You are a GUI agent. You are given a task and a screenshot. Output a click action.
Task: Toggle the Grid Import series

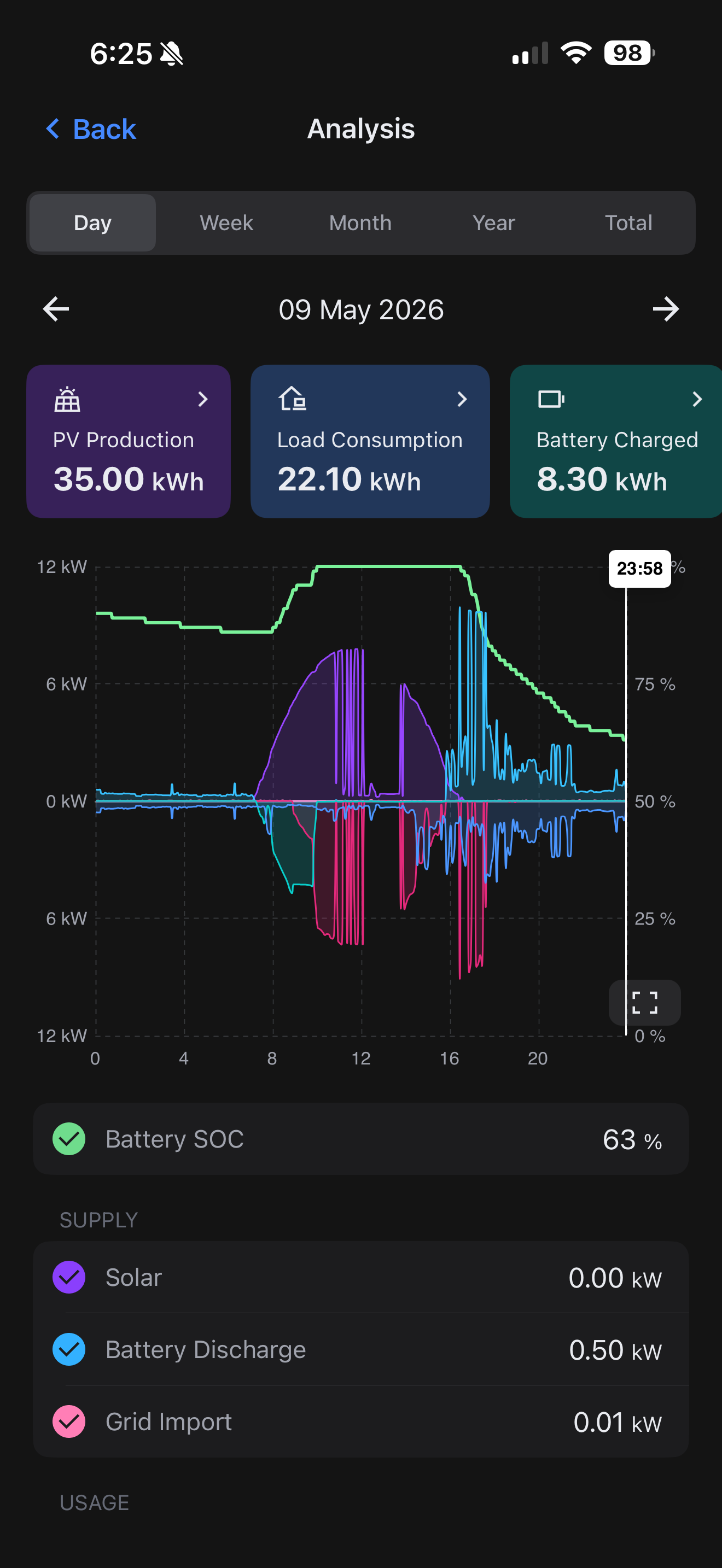(x=69, y=1422)
